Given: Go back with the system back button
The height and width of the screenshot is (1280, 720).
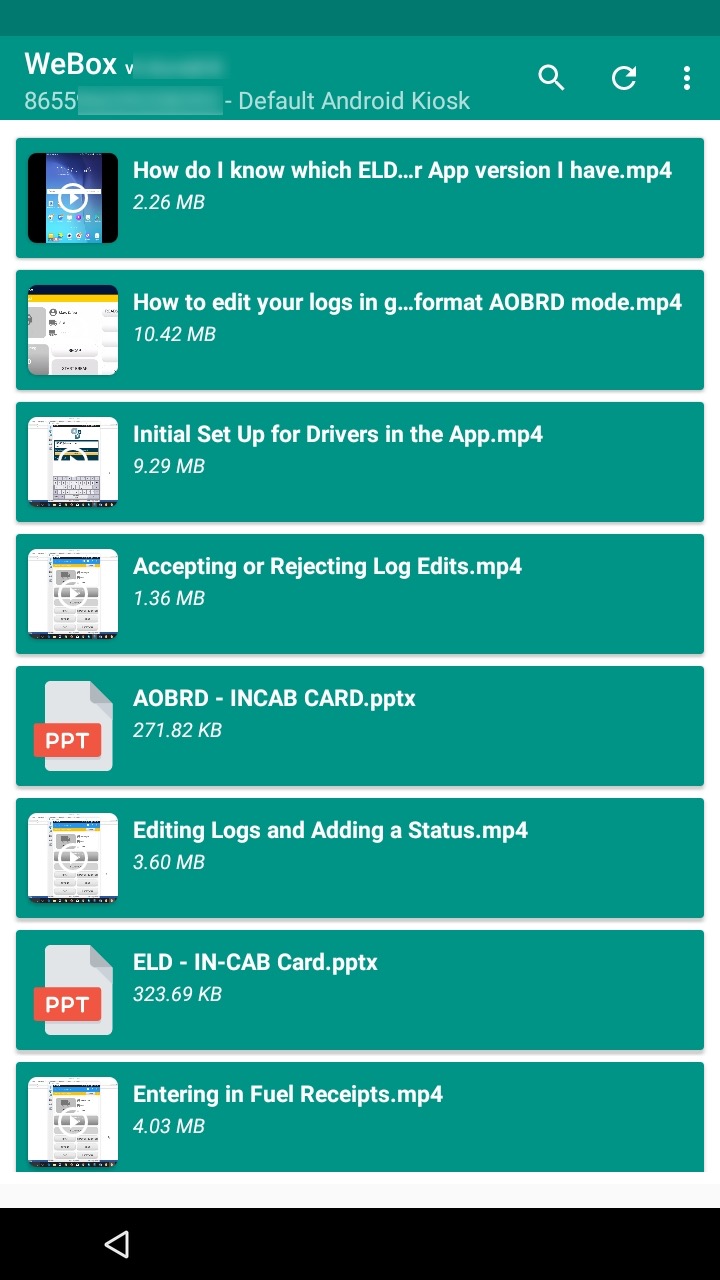Looking at the screenshot, I should [117, 1244].
